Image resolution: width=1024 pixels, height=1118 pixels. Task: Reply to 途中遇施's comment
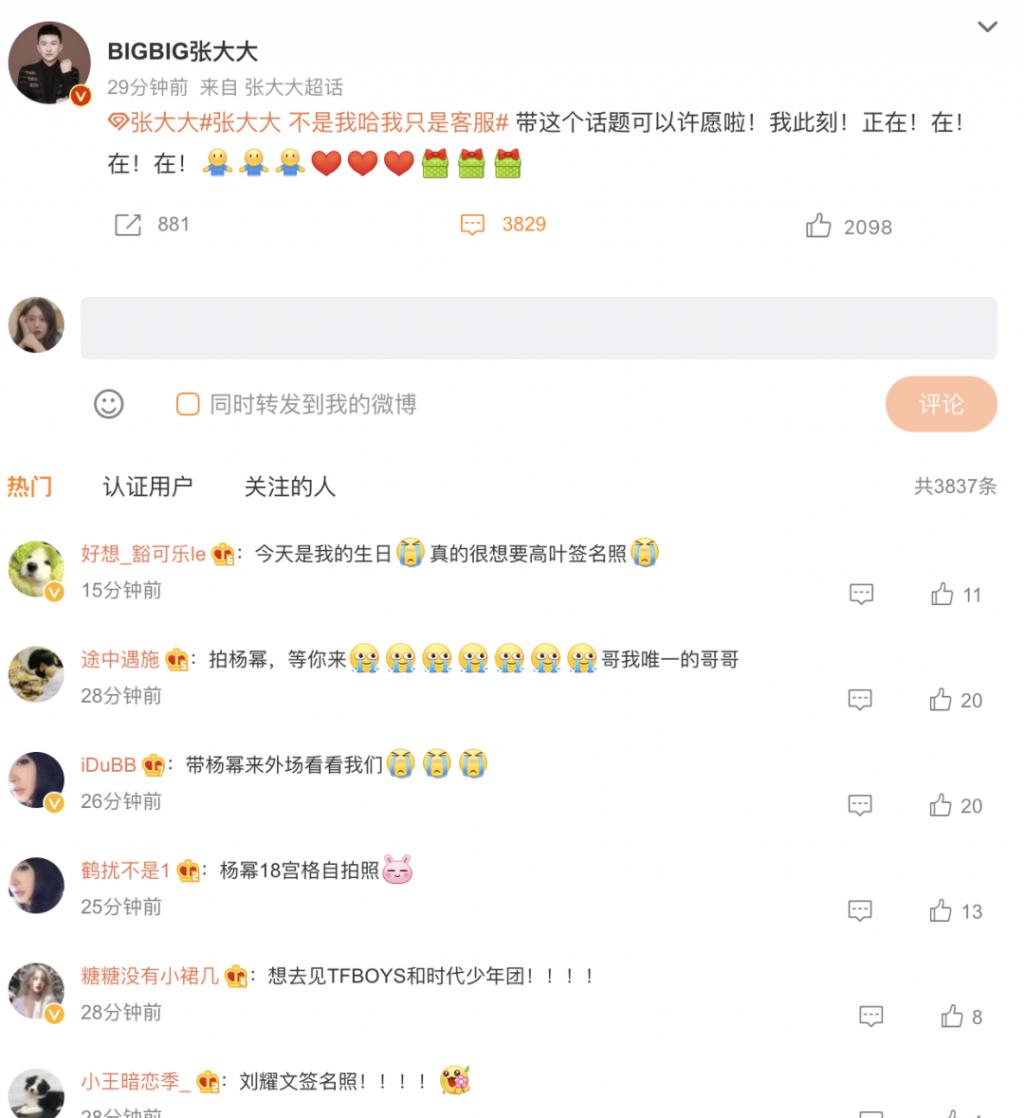pyautogui.click(x=860, y=700)
